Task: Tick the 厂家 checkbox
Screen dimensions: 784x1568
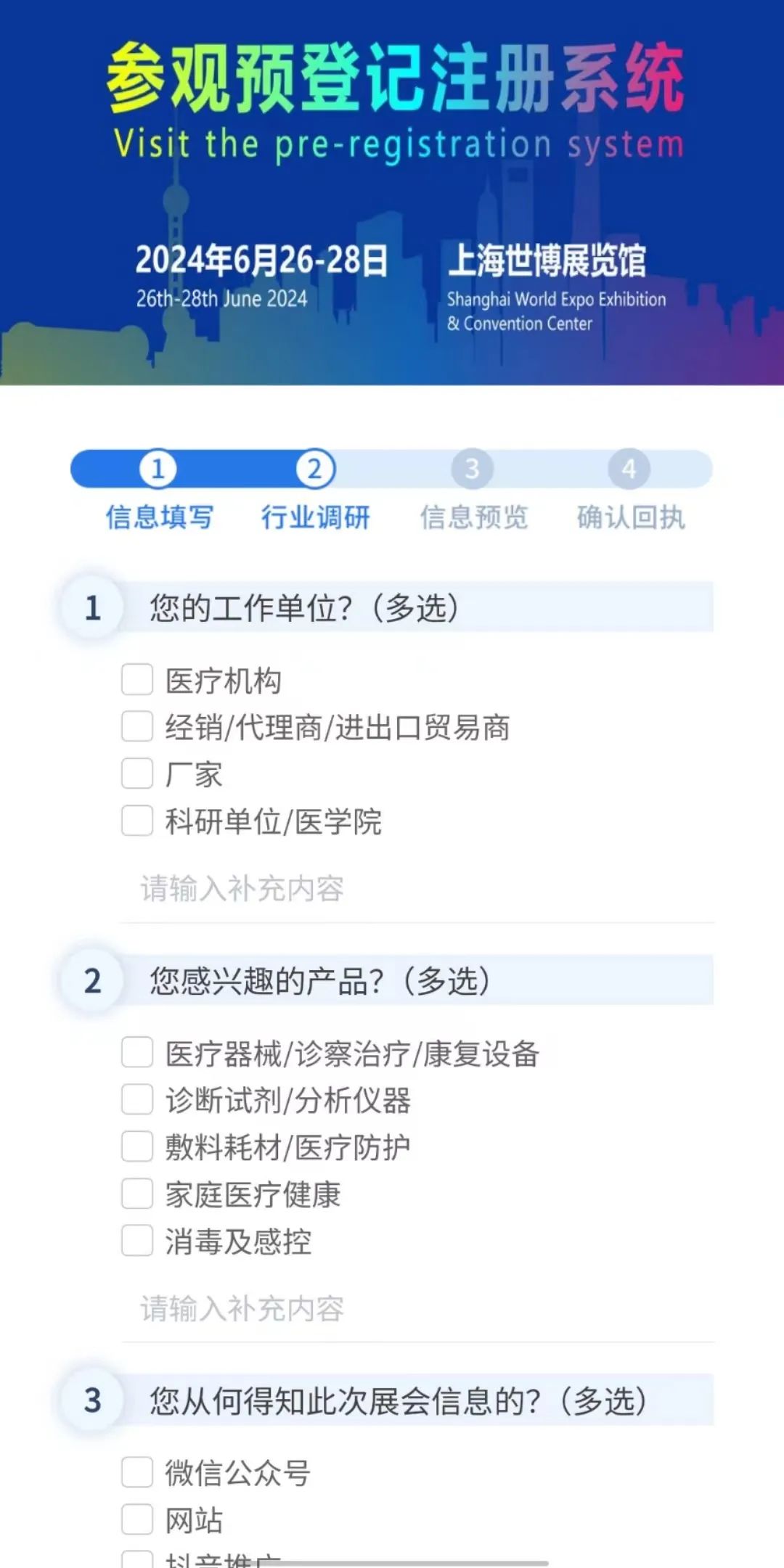Action: click(x=137, y=774)
